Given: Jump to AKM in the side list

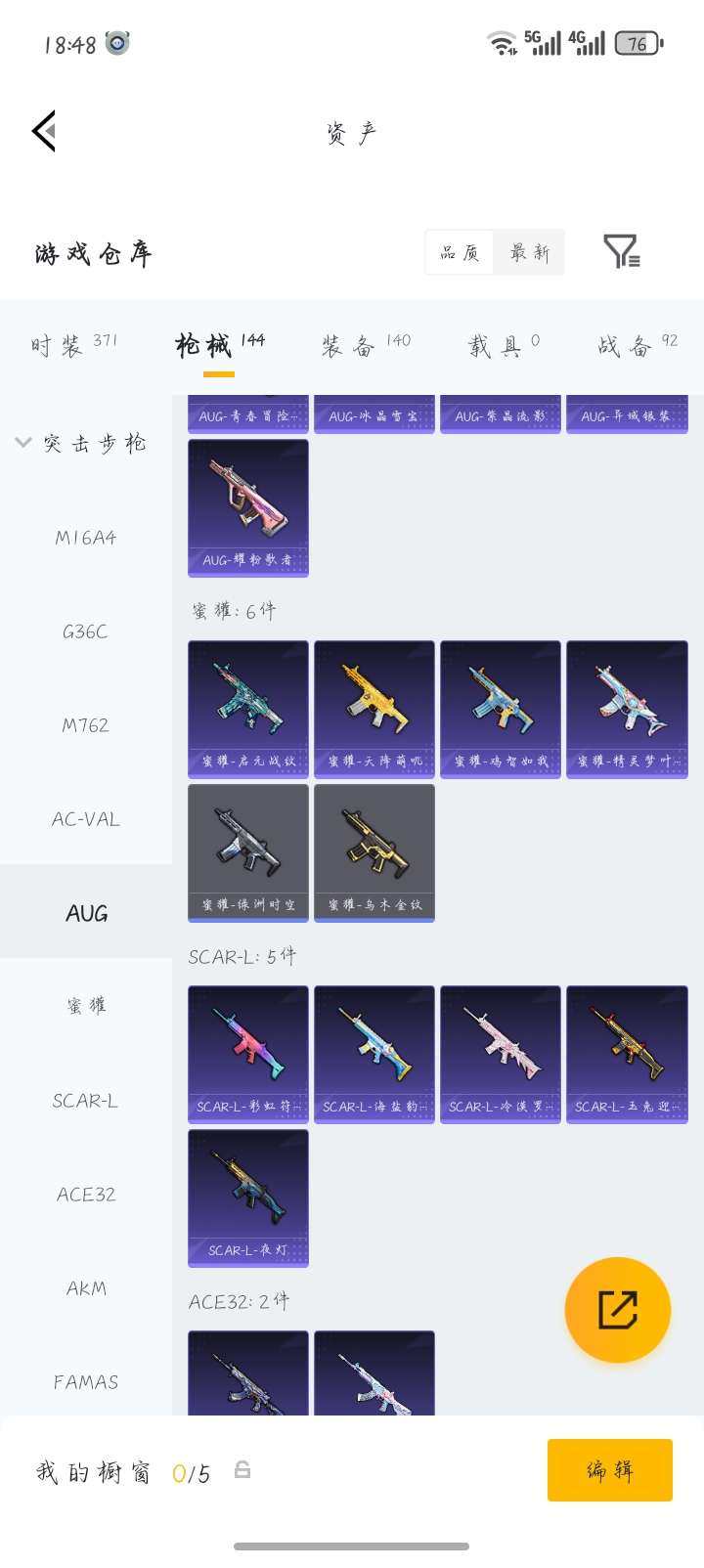Looking at the screenshot, I should pos(86,1288).
